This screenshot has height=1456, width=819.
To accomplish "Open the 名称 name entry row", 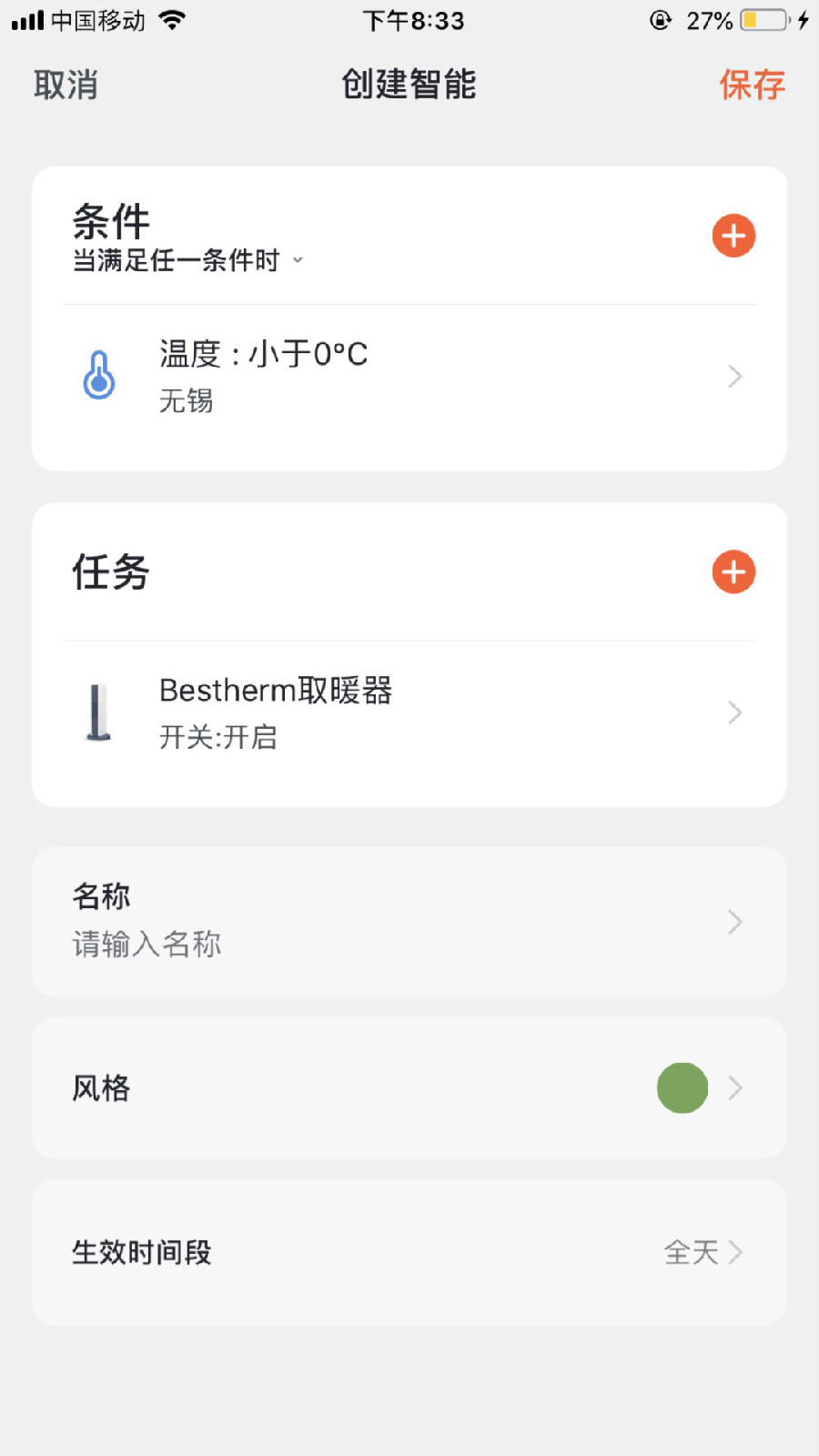I will pos(408,921).
